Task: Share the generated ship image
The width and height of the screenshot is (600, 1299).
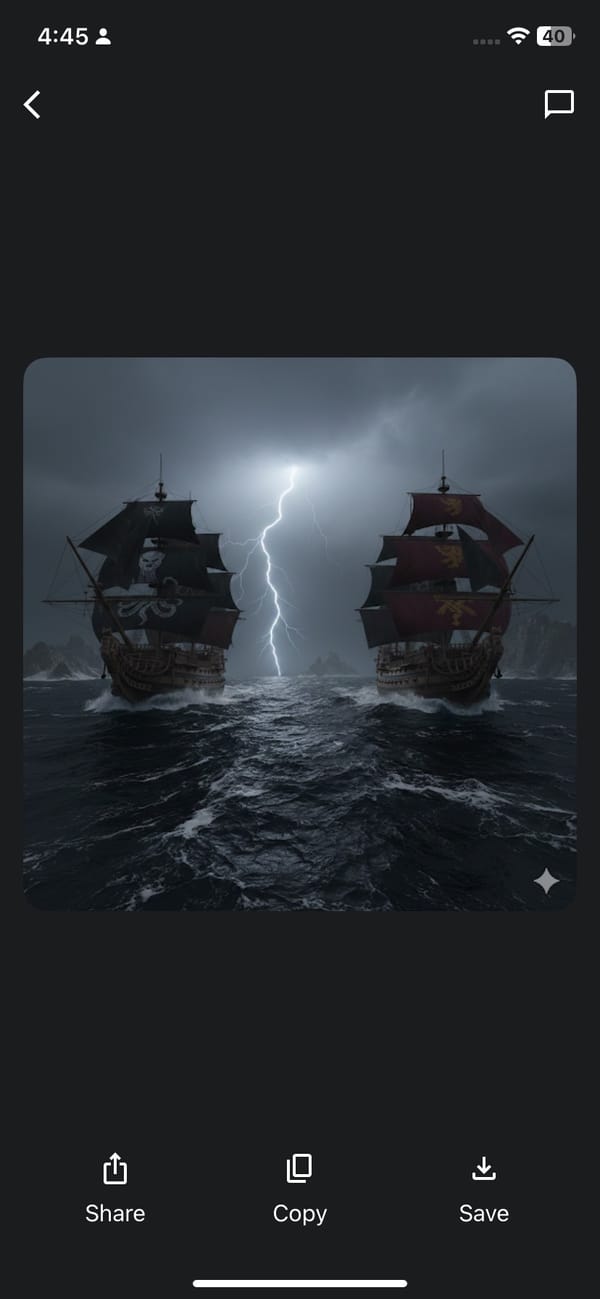Action: point(115,1187)
